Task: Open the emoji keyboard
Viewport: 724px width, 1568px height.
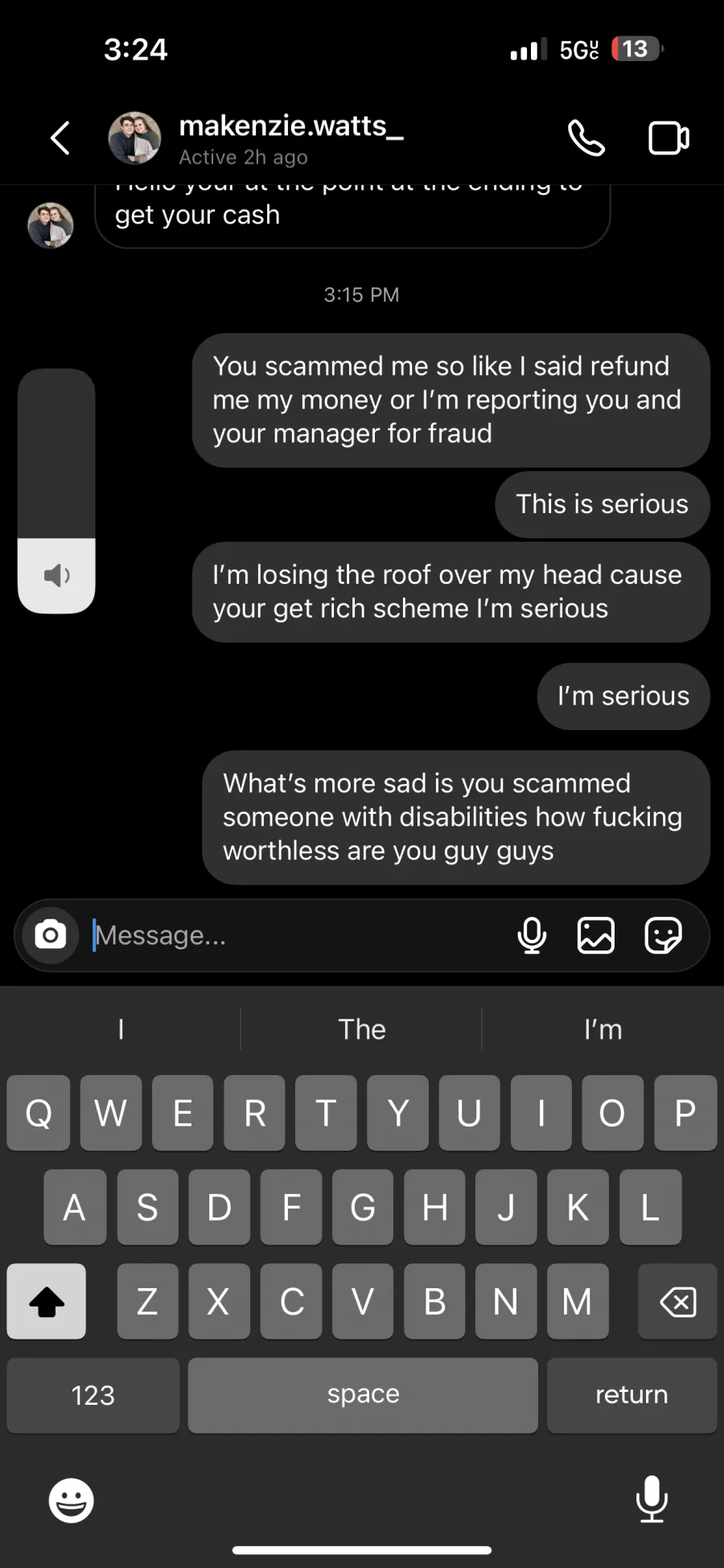Action: pos(72,1500)
